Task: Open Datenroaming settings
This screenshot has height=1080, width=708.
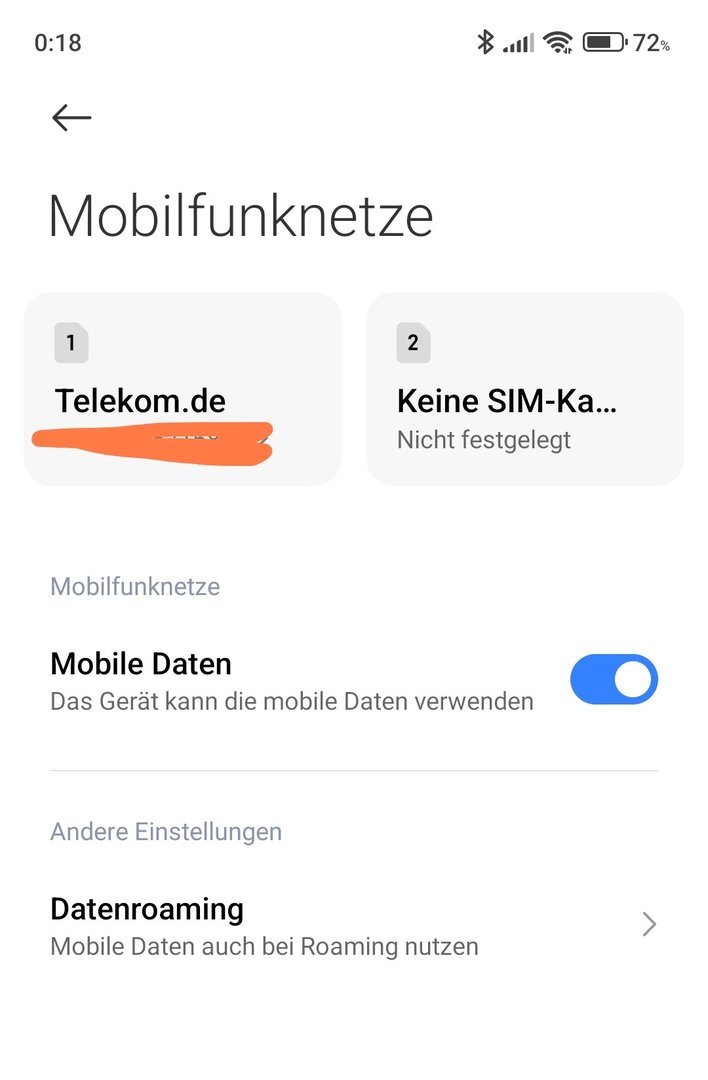Action: pos(353,925)
